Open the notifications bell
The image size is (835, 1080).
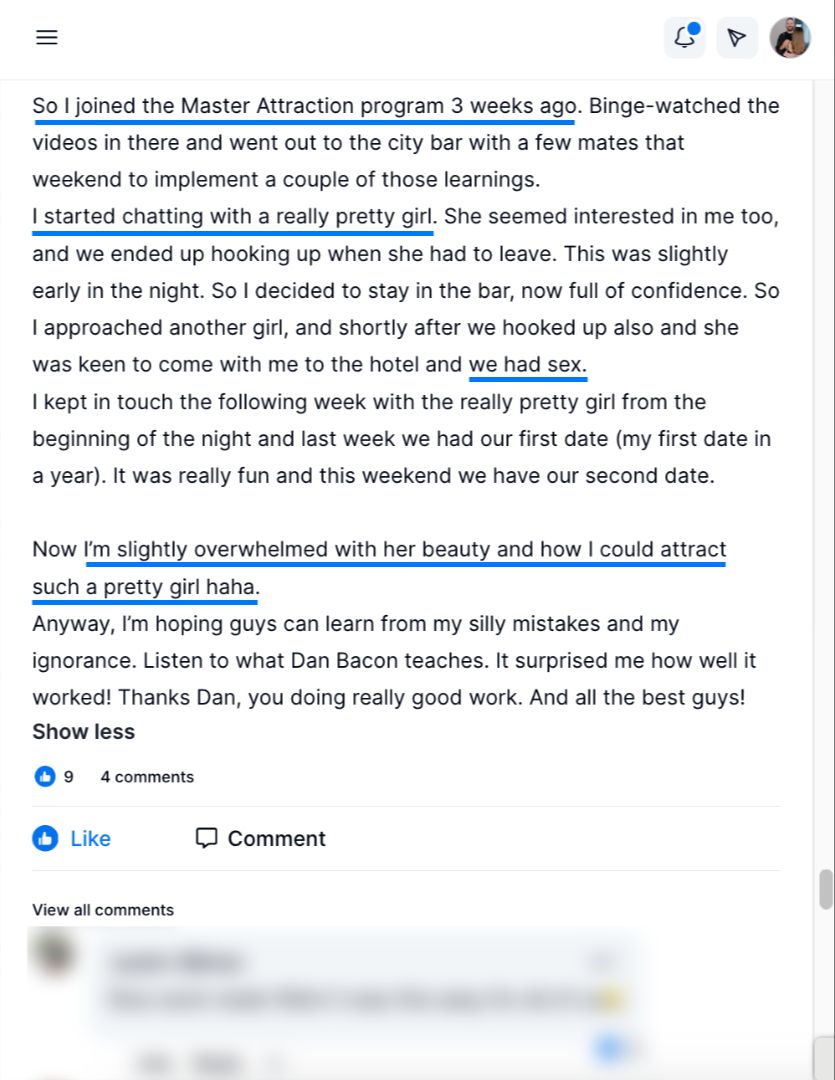(685, 38)
